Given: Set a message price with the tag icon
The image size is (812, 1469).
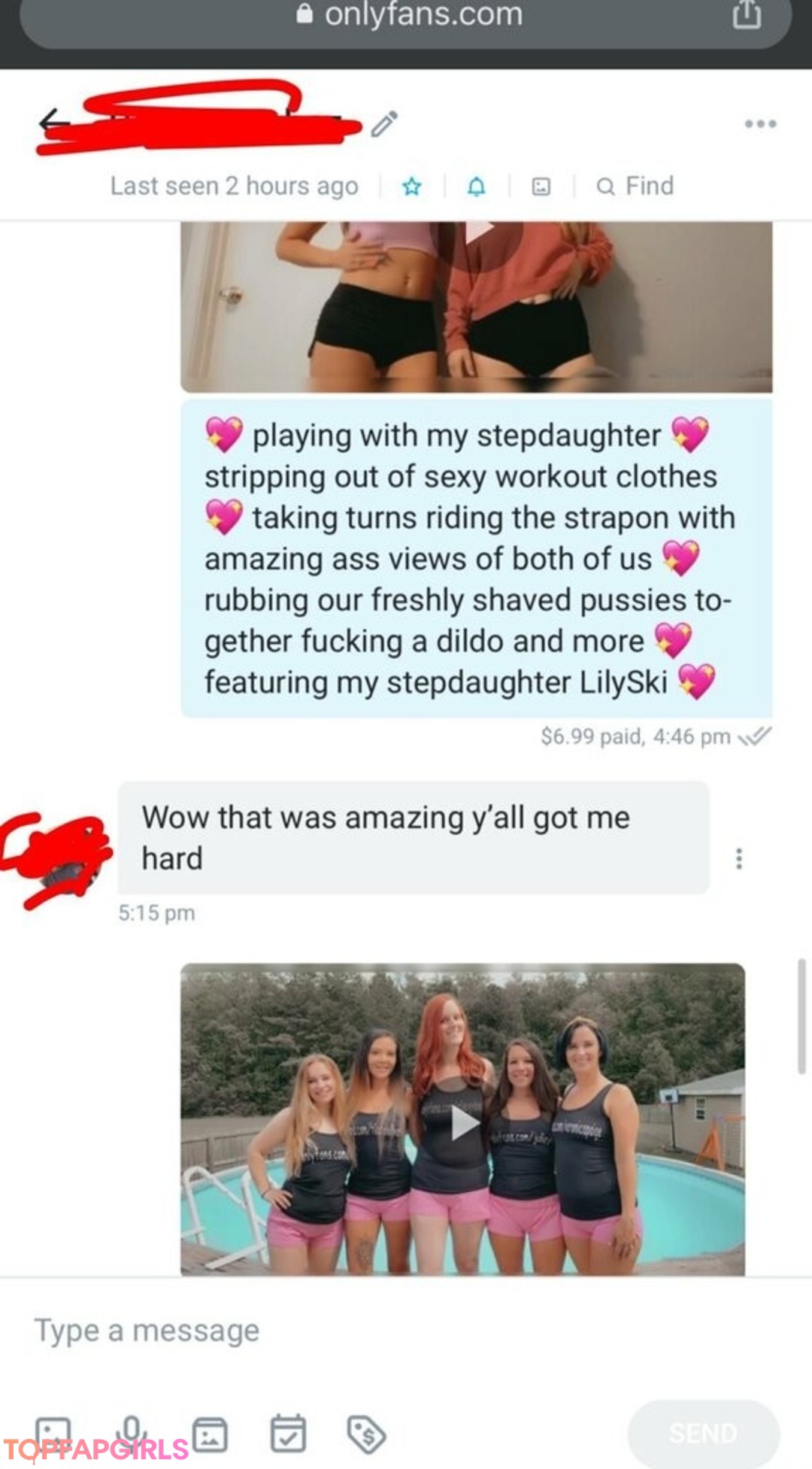Looking at the screenshot, I should (x=366, y=1434).
